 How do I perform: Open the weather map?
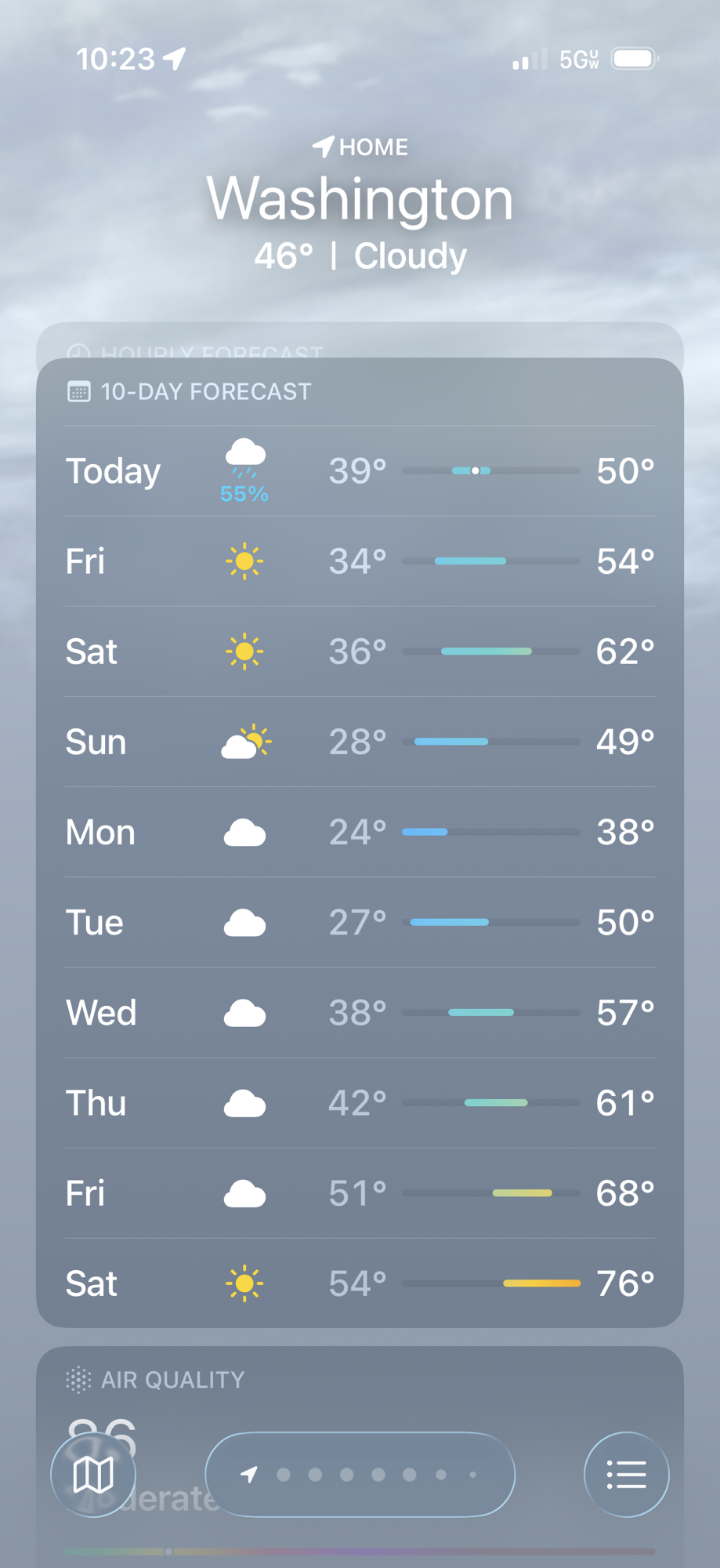tap(93, 1475)
